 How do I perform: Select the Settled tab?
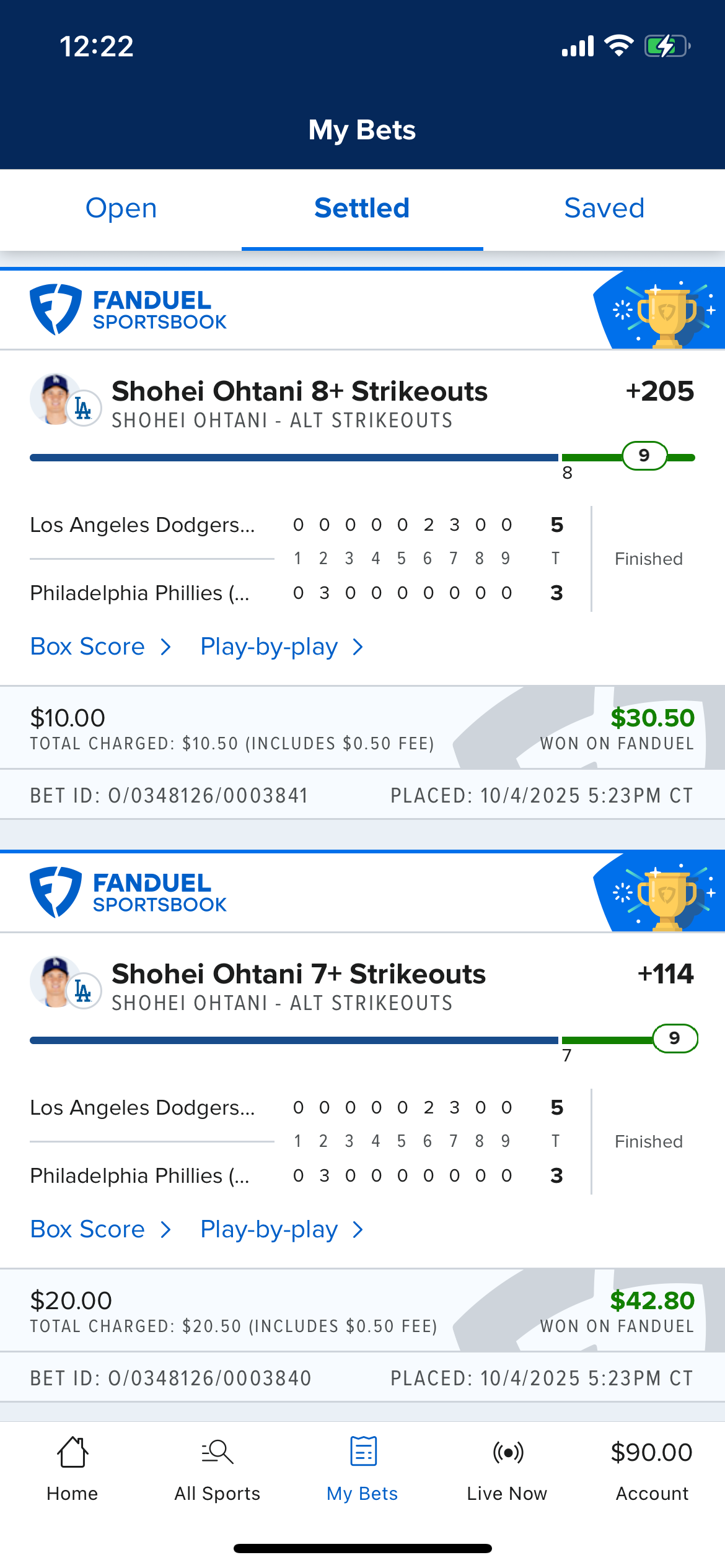(x=362, y=209)
